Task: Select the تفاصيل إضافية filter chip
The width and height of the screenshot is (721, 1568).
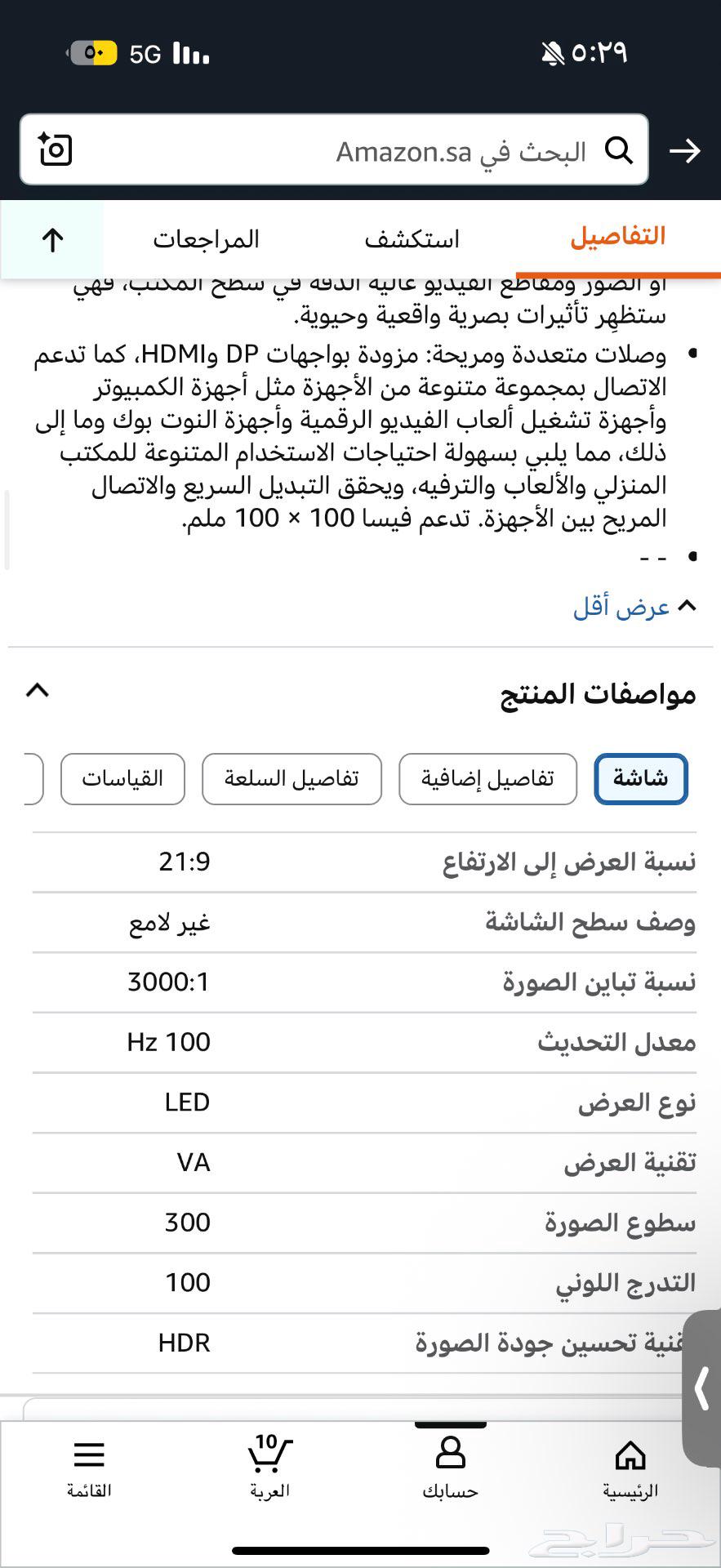Action: click(x=487, y=779)
